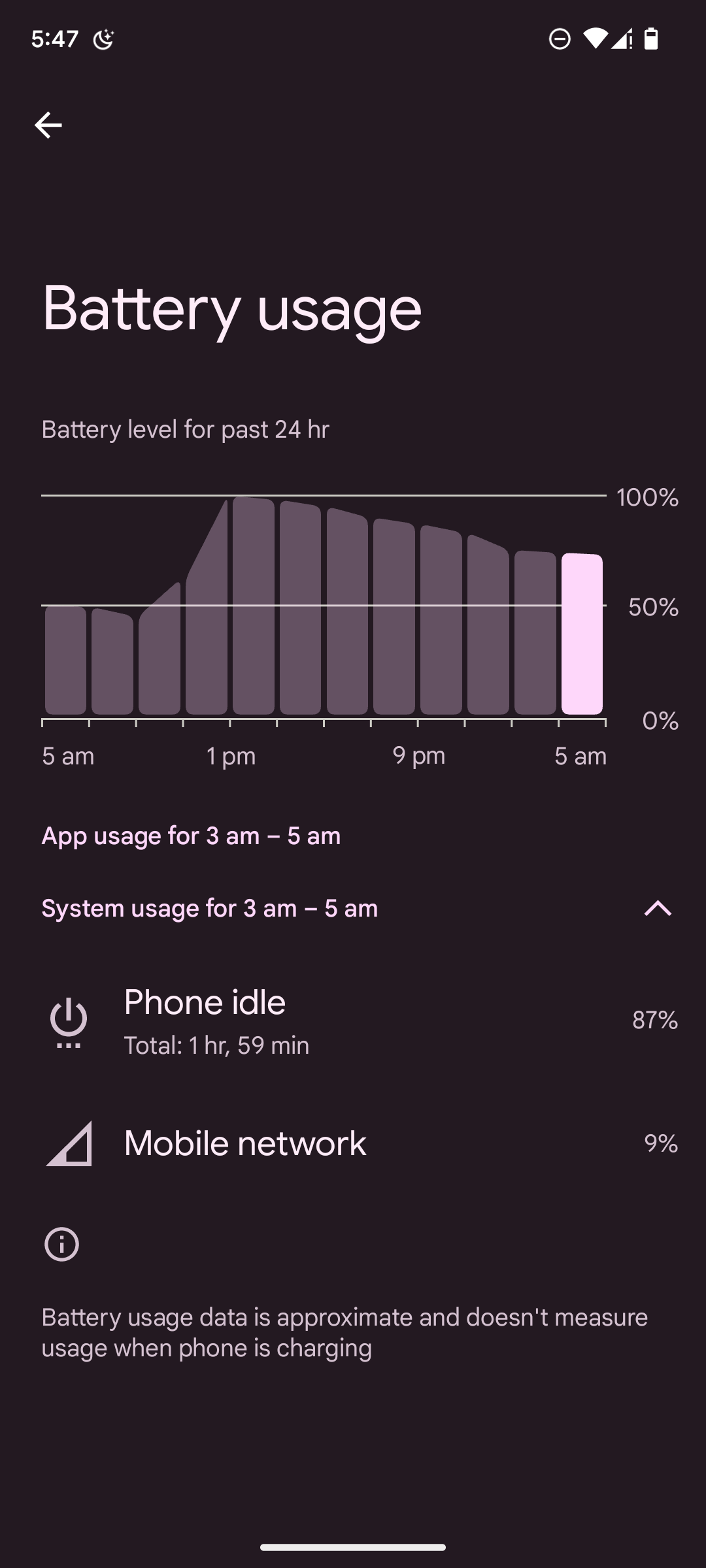The image size is (706, 1568).
Task: Click the Bedtime mode status bar icon
Action: 103,41
